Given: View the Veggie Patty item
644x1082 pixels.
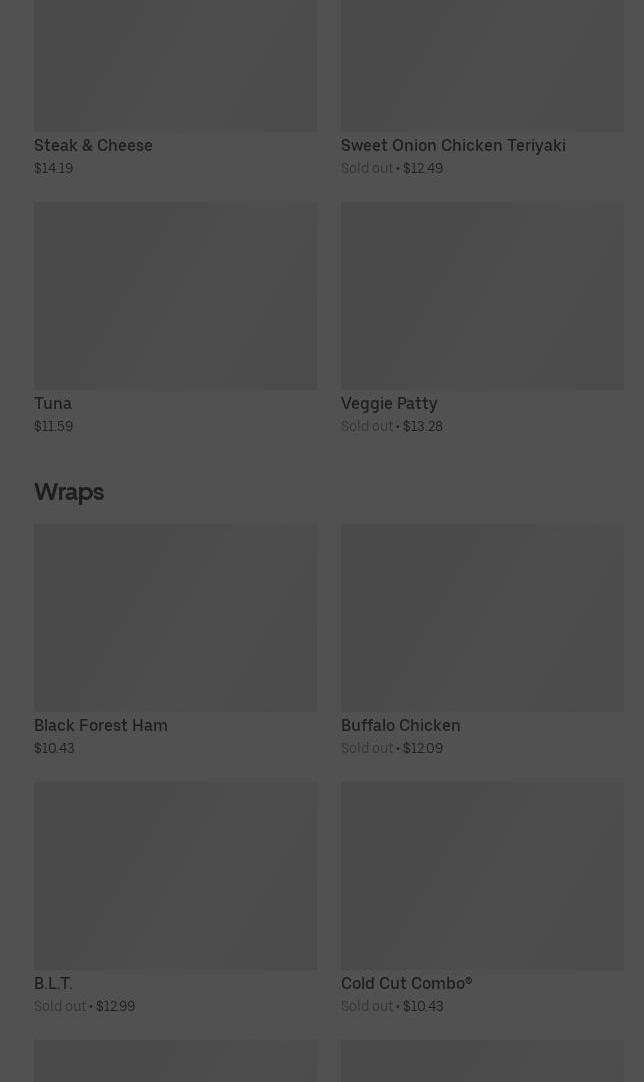Looking at the screenshot, I should pos(482,318).
